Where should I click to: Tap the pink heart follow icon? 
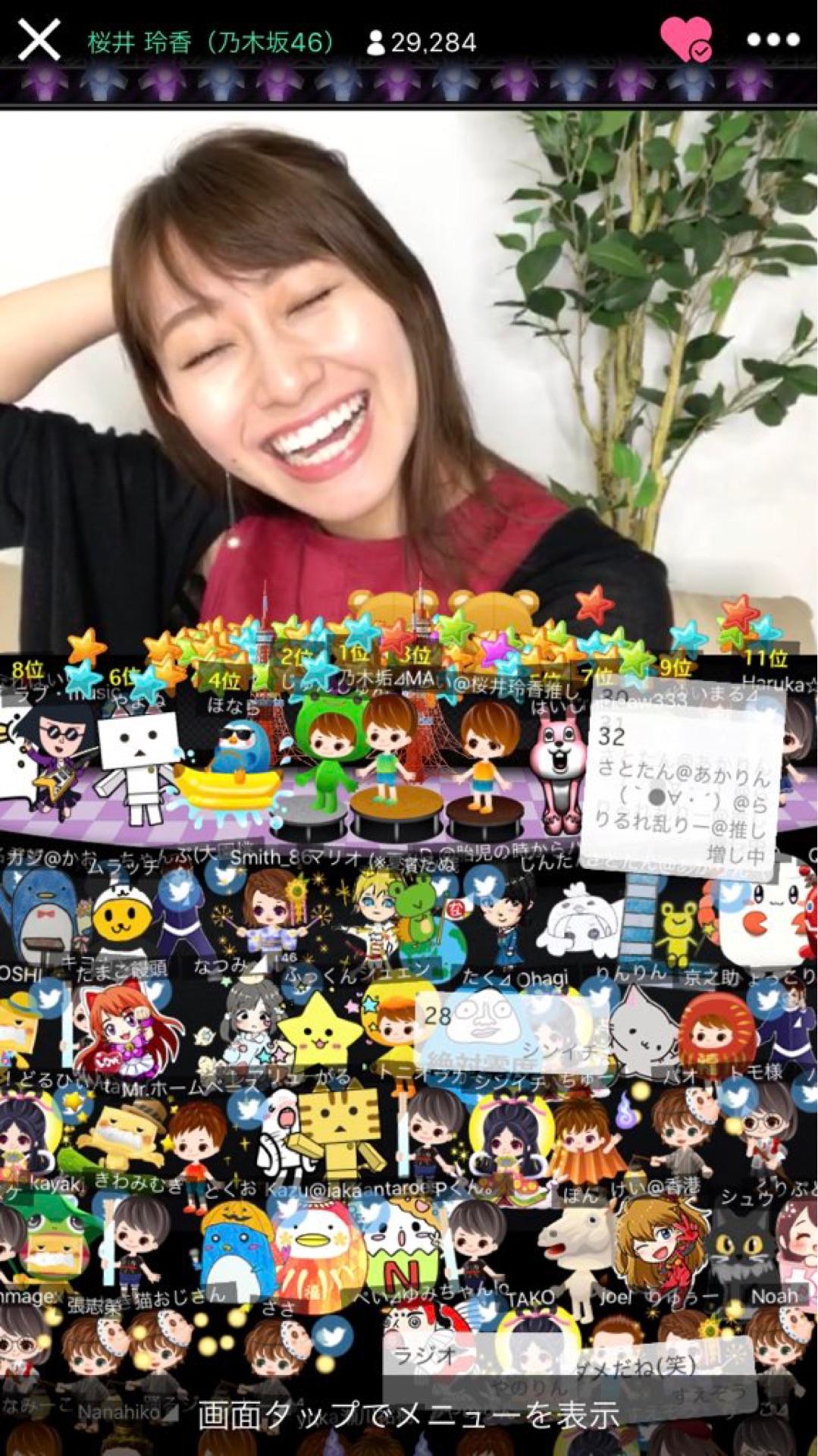coord(685,40)
